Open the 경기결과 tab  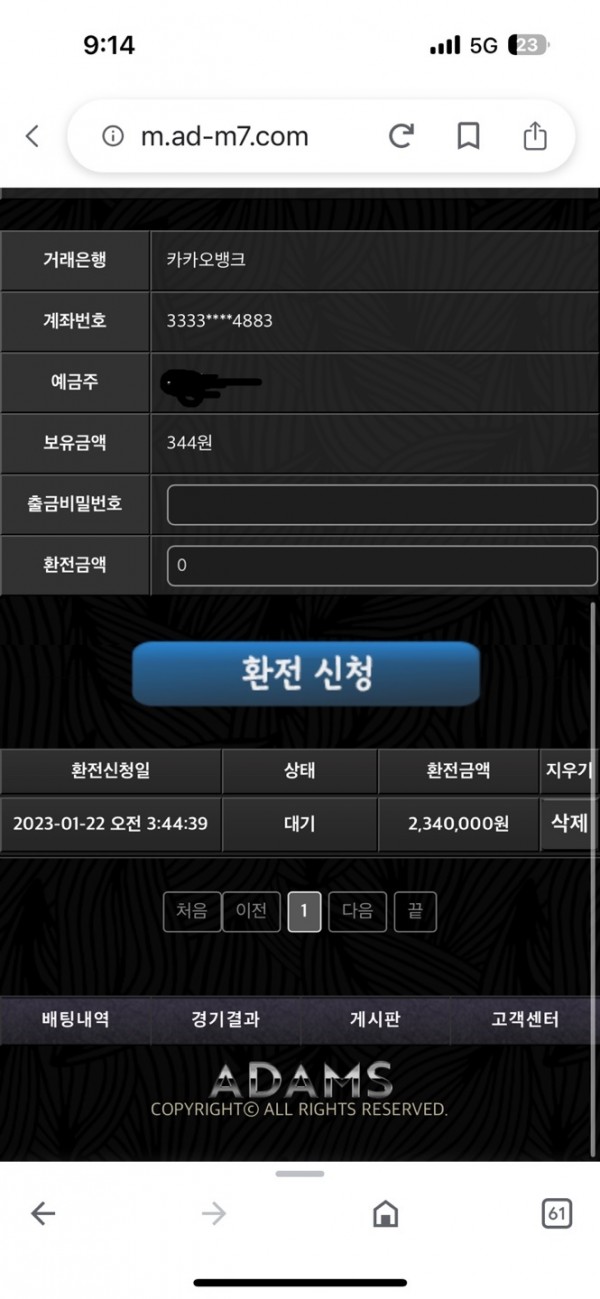(225, 1020)
